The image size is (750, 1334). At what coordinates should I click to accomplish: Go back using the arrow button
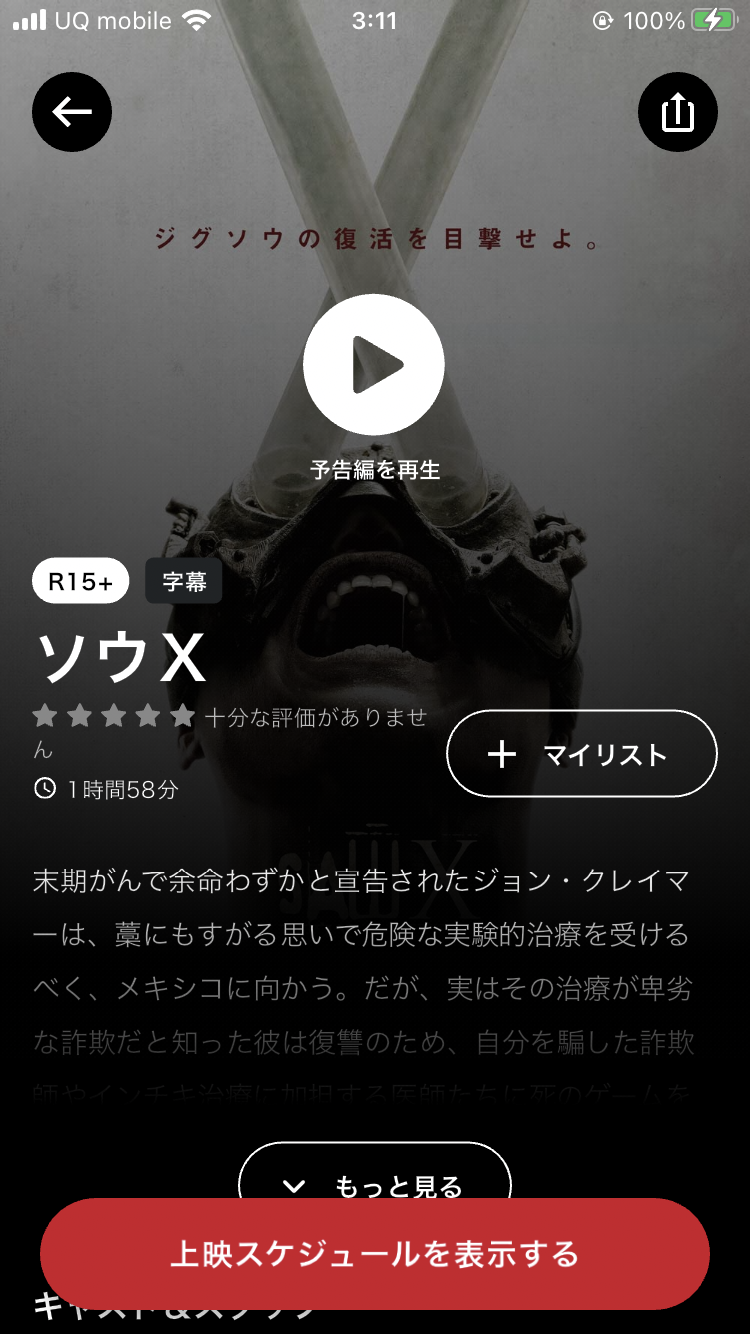tap(72, 112)
